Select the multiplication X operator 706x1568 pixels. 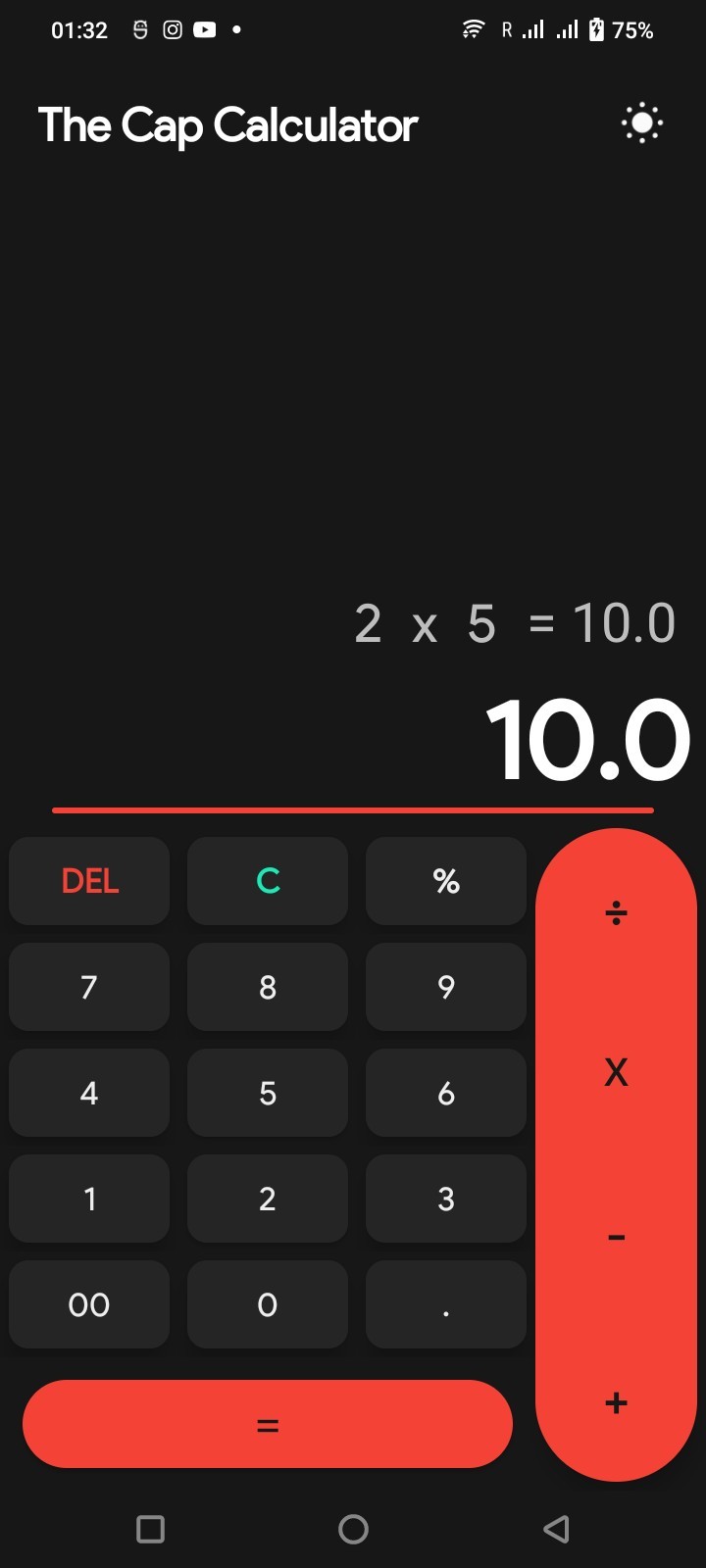616,1072
